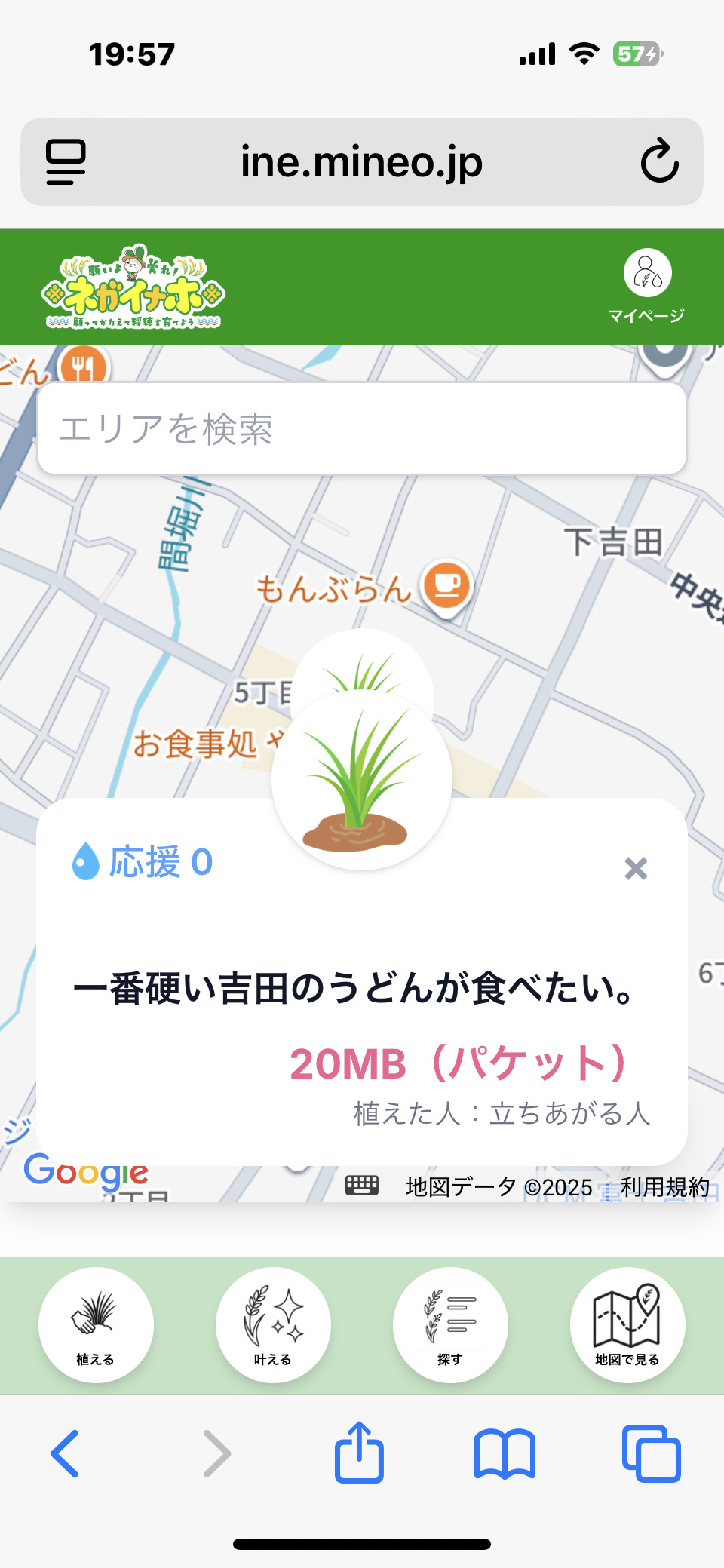The image size is (724, 1568).
Task: Reload the ine.mineo.jp page
Action: (659, 161)
